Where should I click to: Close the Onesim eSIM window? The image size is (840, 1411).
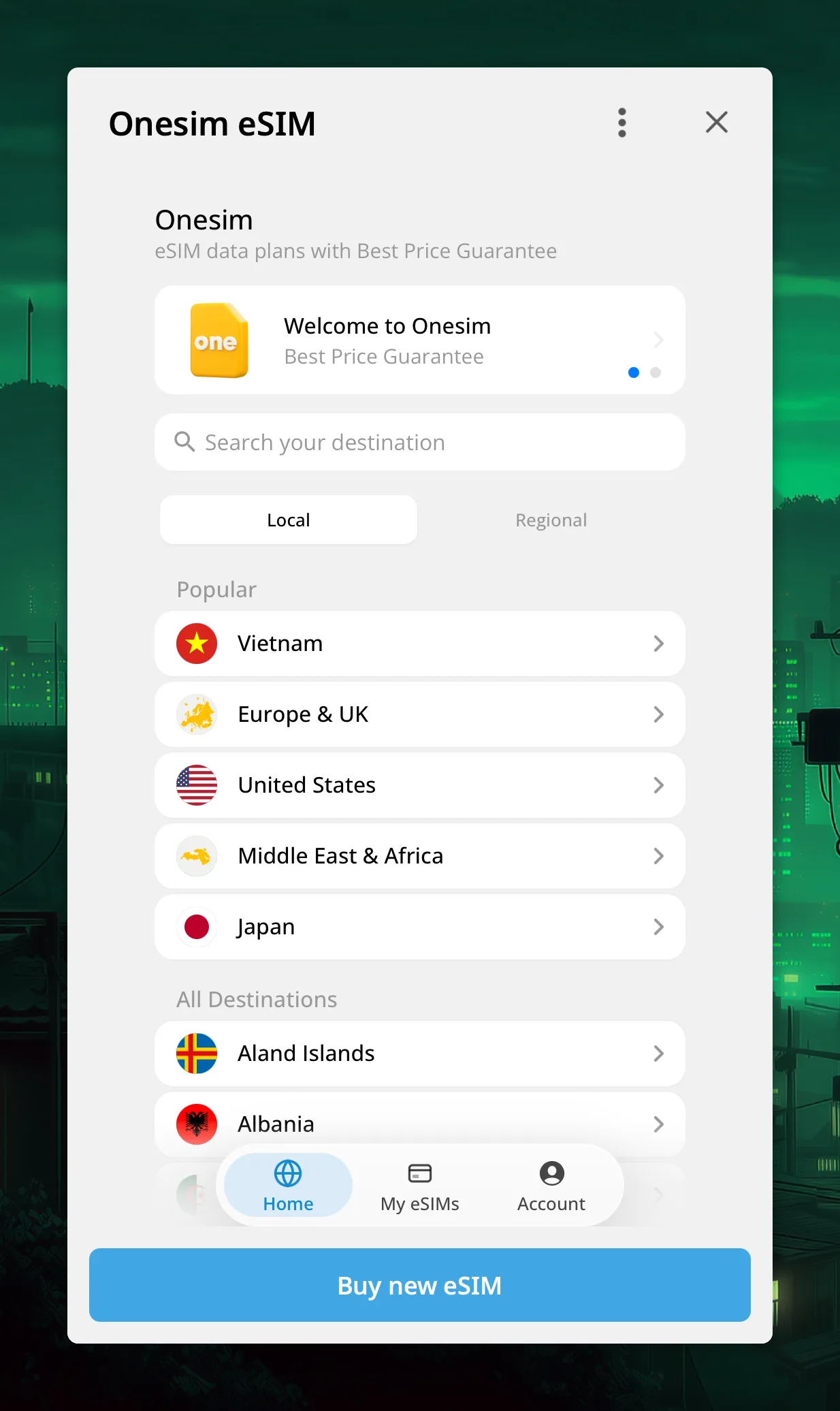click(x=716, y=123)
